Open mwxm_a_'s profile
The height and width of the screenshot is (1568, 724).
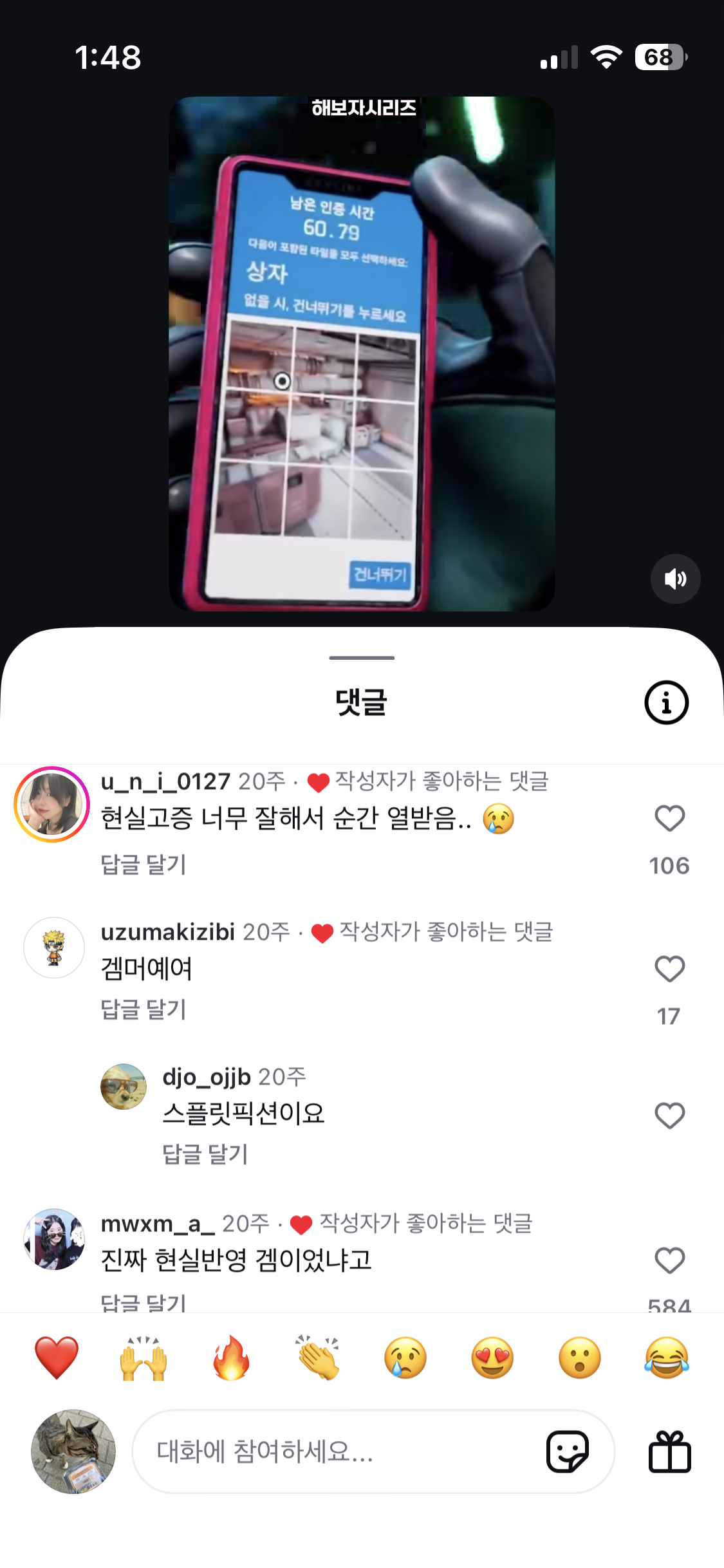point(54,1239)
